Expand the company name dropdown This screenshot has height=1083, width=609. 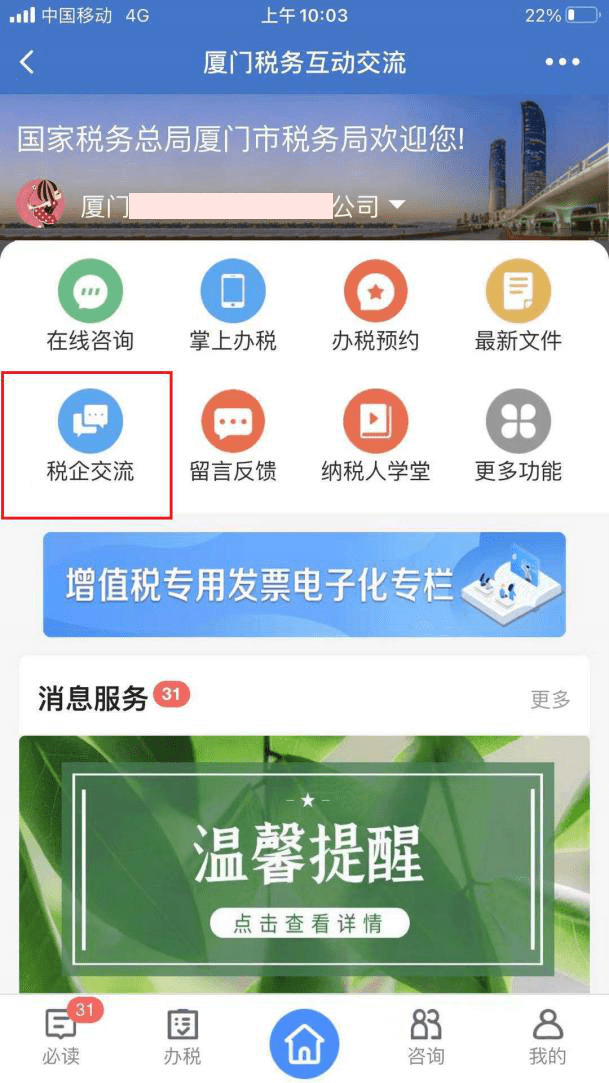point(396,205)
